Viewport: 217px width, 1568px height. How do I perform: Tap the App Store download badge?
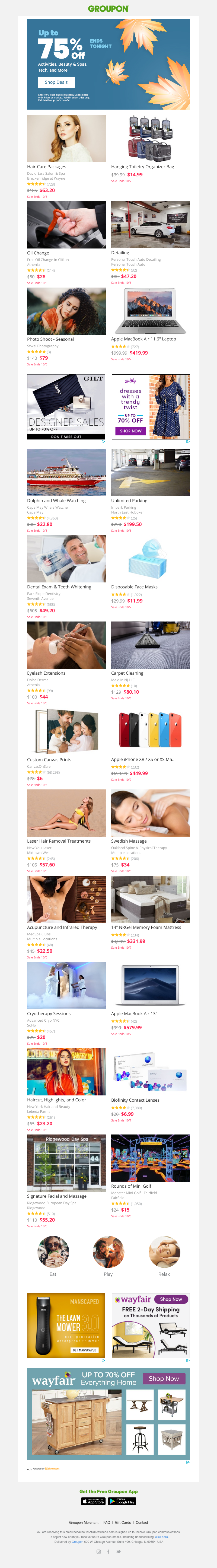(x=93, y=1502)
